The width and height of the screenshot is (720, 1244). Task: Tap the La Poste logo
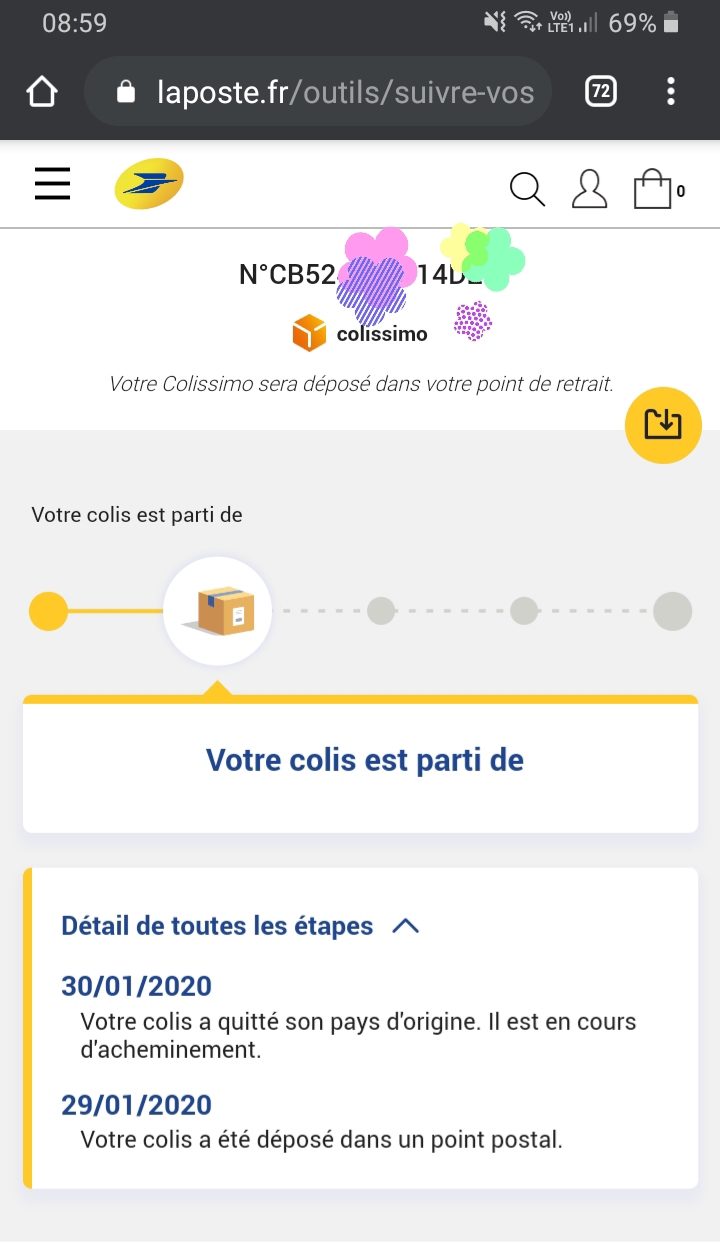pyautogui.click(x=149, y=185)
